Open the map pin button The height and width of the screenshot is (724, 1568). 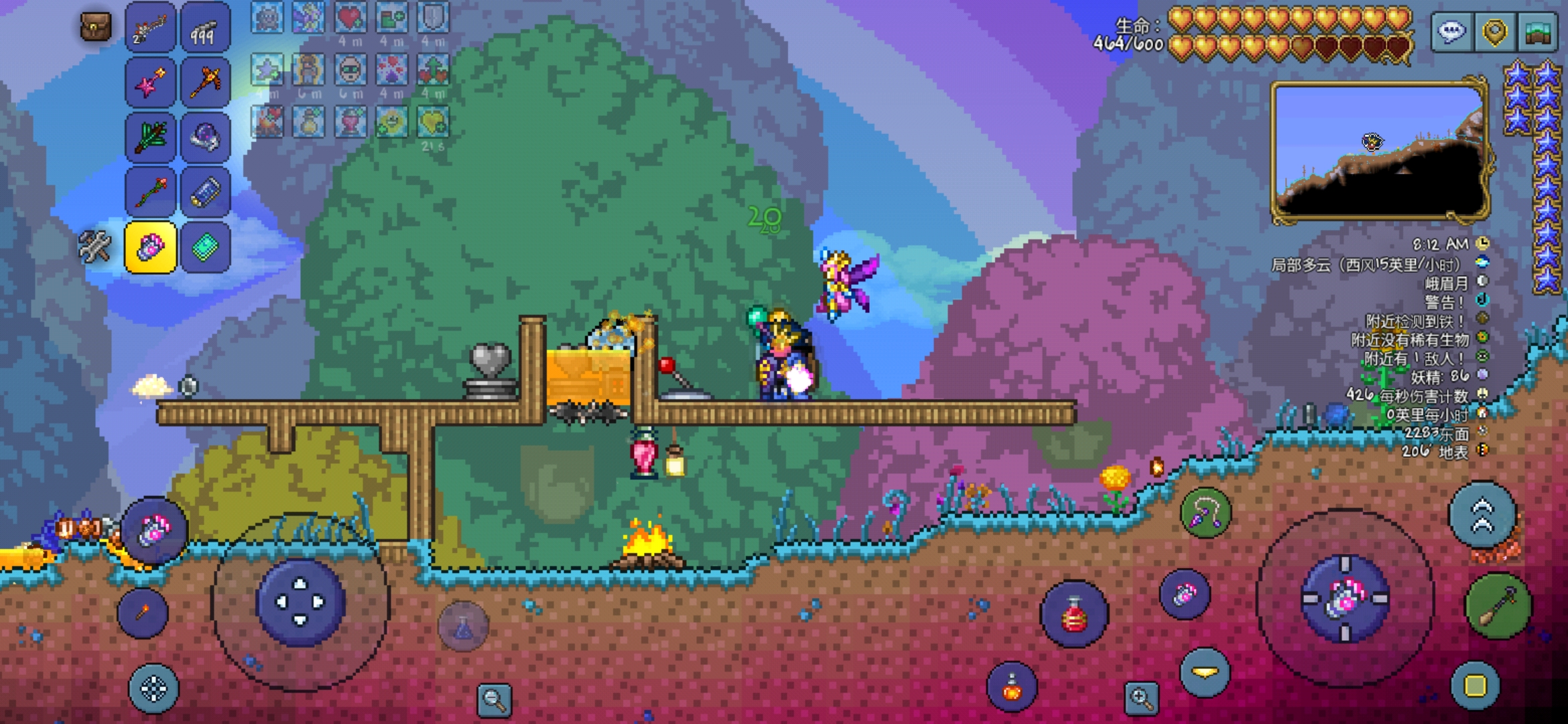tap(1495, 32)
